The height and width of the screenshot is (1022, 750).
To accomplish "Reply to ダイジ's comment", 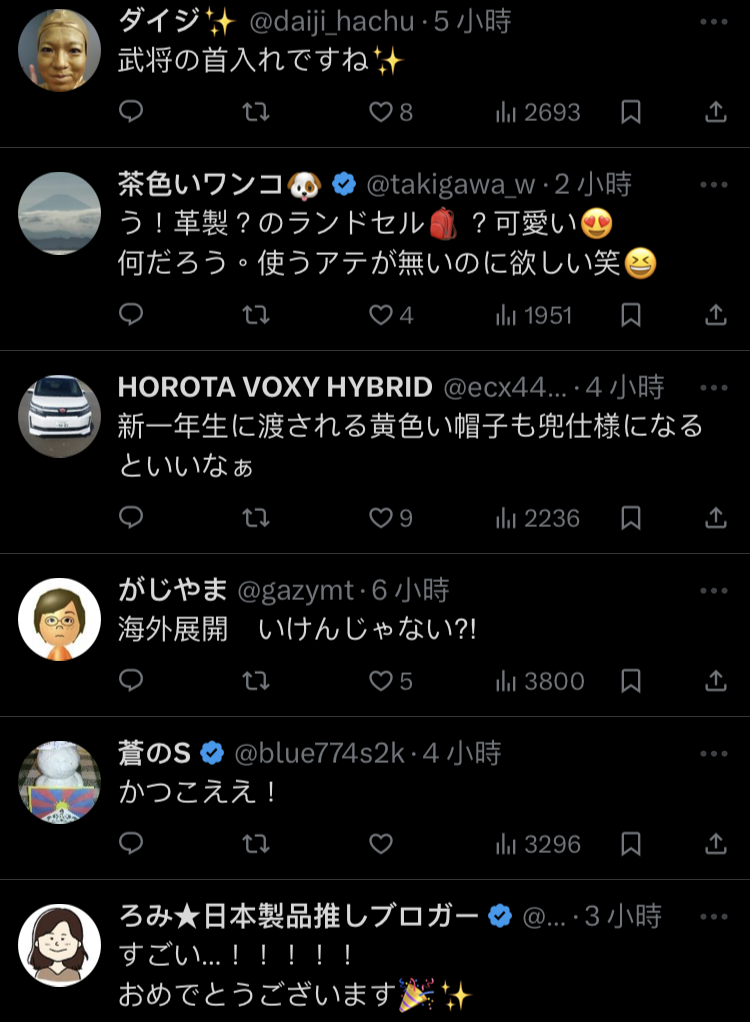I will [132, 113].
